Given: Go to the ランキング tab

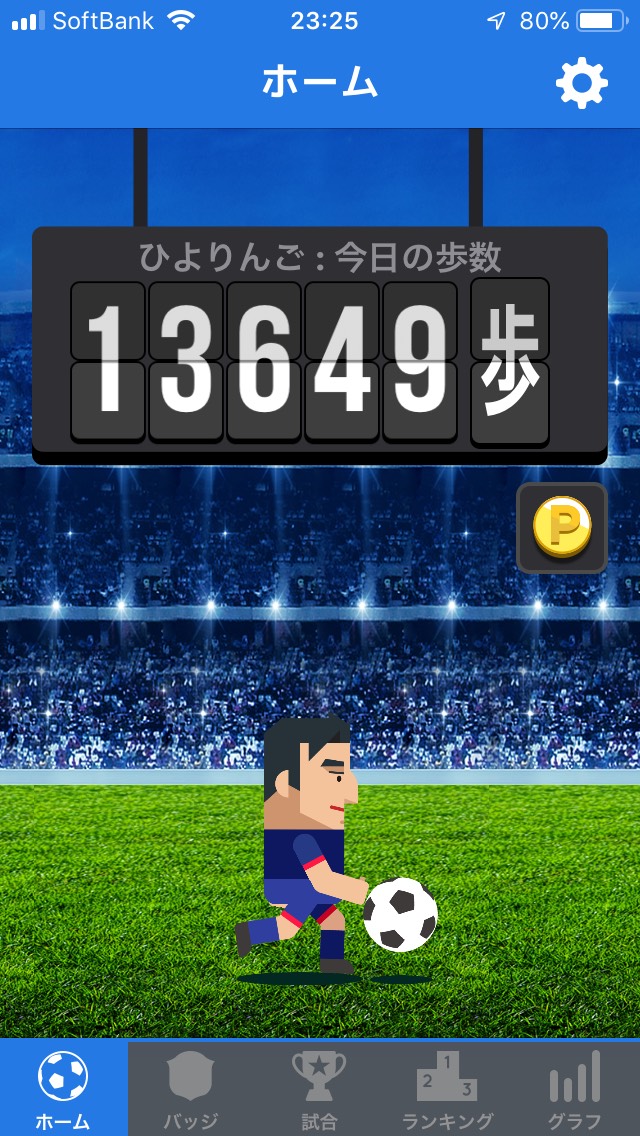Looking at the screenshot, I should (x=447, y=1090).
